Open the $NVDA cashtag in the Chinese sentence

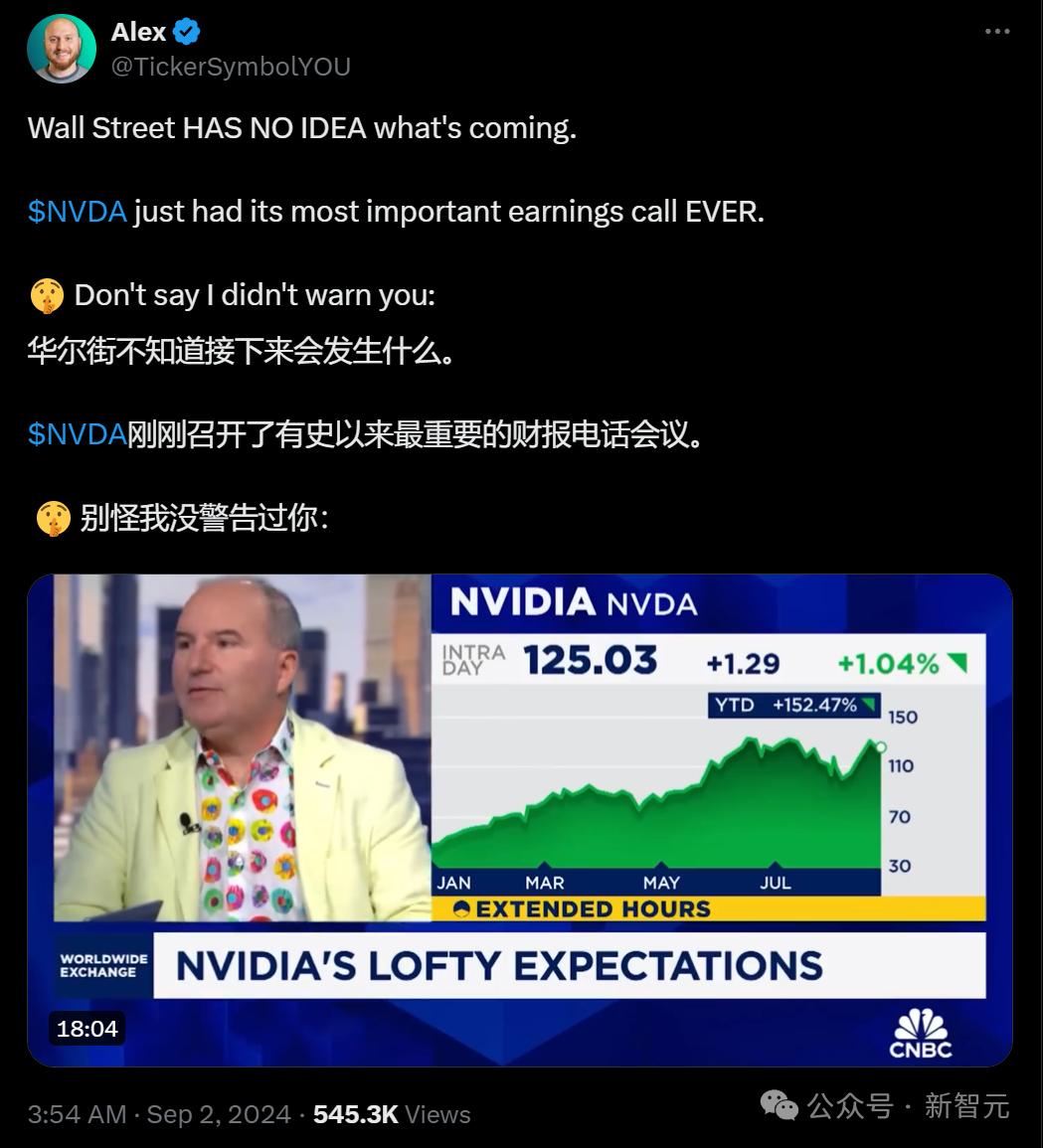(78, 434)
